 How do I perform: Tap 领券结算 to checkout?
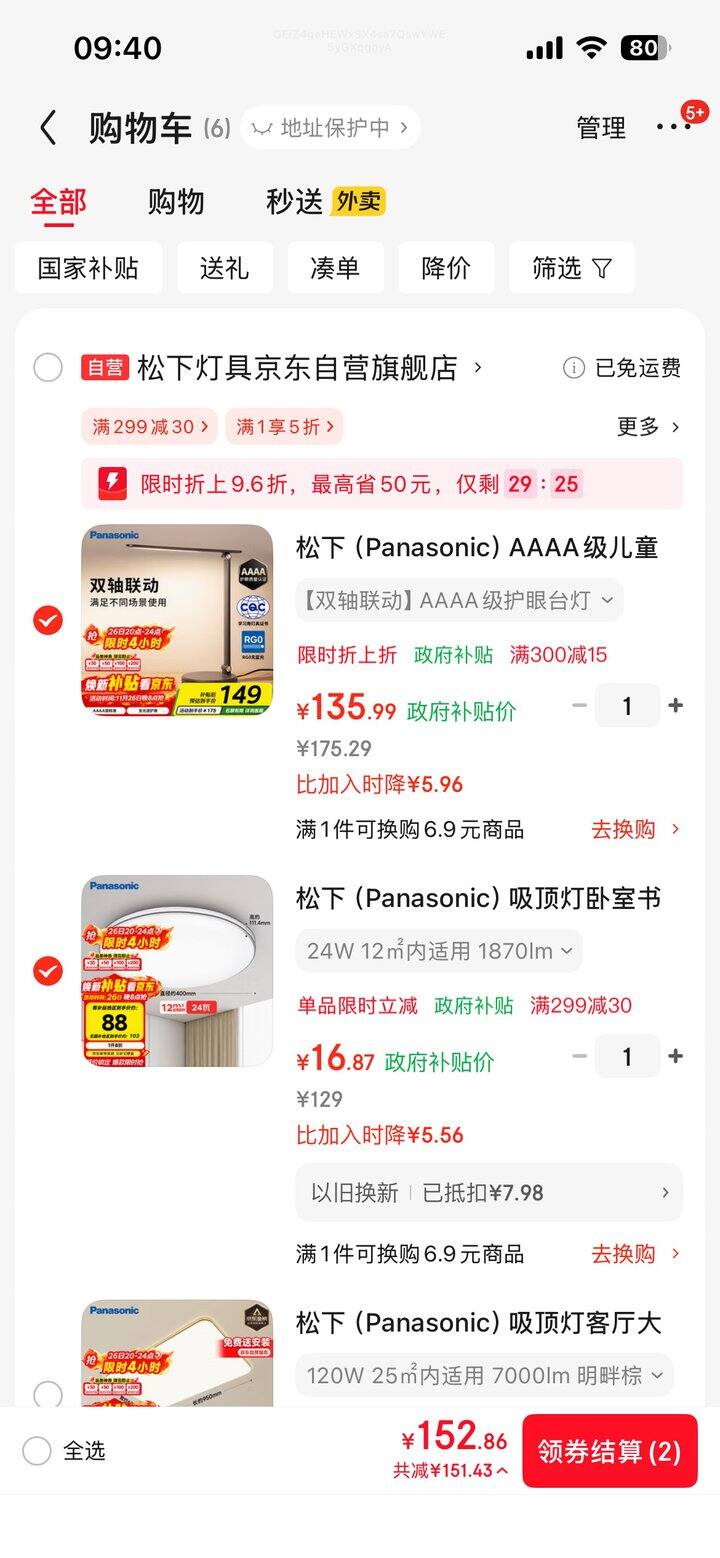(x=608, y=1450)
